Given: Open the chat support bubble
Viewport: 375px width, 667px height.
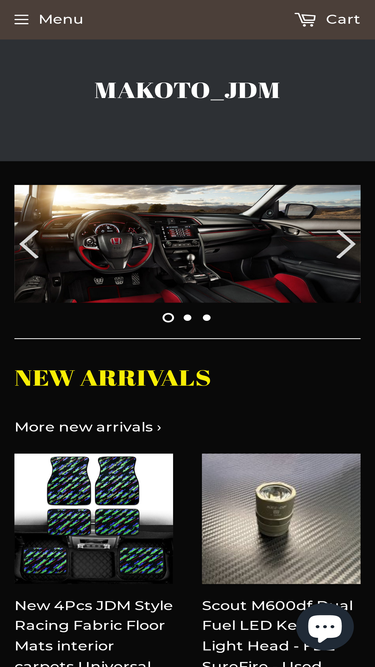Looking at the screenshot, I should point(325,627).
